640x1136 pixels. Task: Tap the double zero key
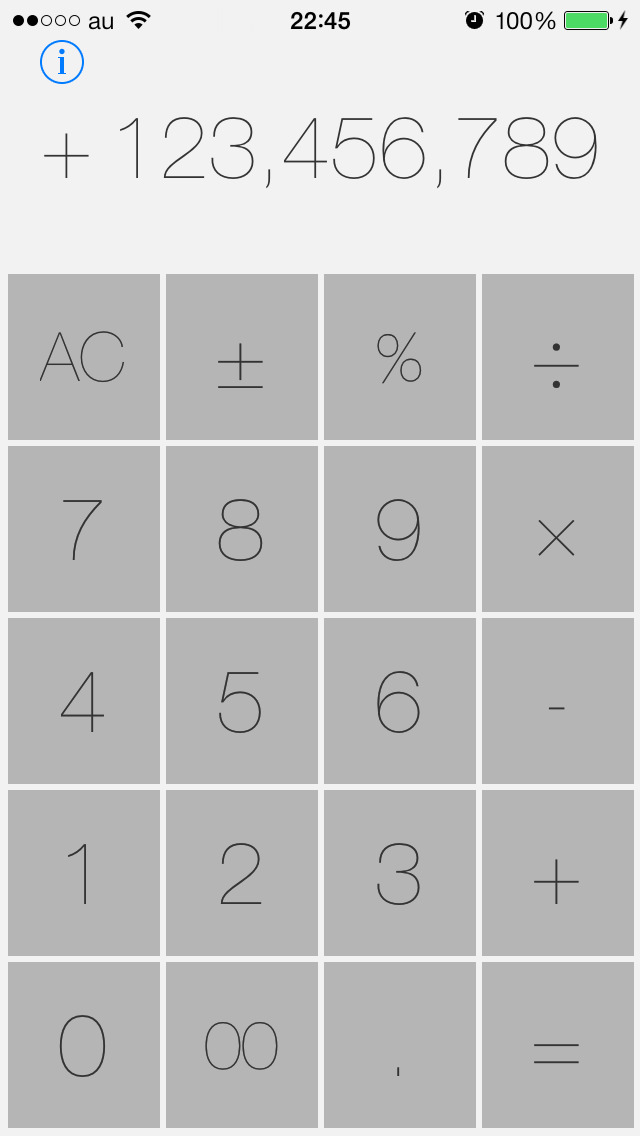point(242,1045)
